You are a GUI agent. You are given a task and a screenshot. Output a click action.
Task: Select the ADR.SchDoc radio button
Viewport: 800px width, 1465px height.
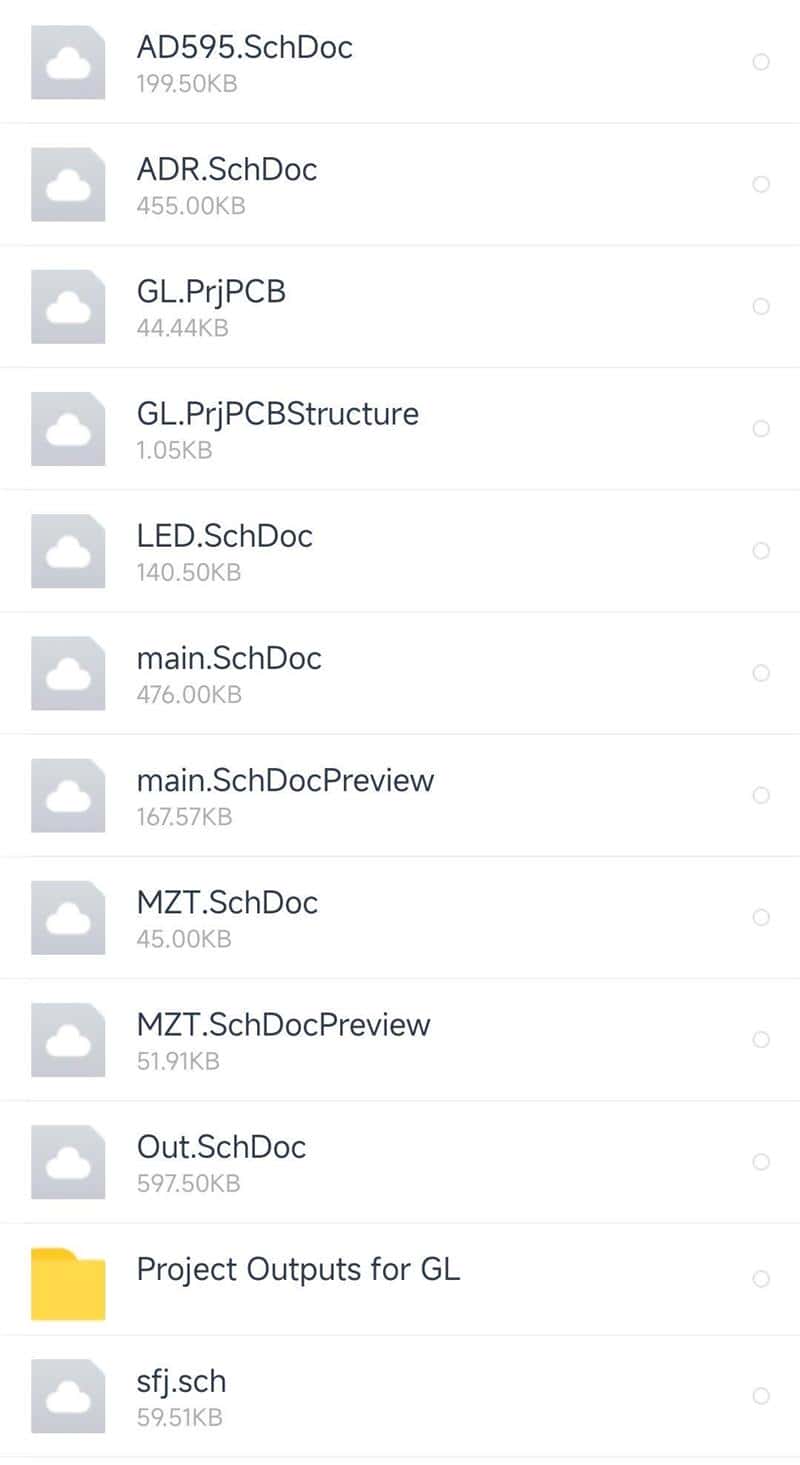[761, 184]
